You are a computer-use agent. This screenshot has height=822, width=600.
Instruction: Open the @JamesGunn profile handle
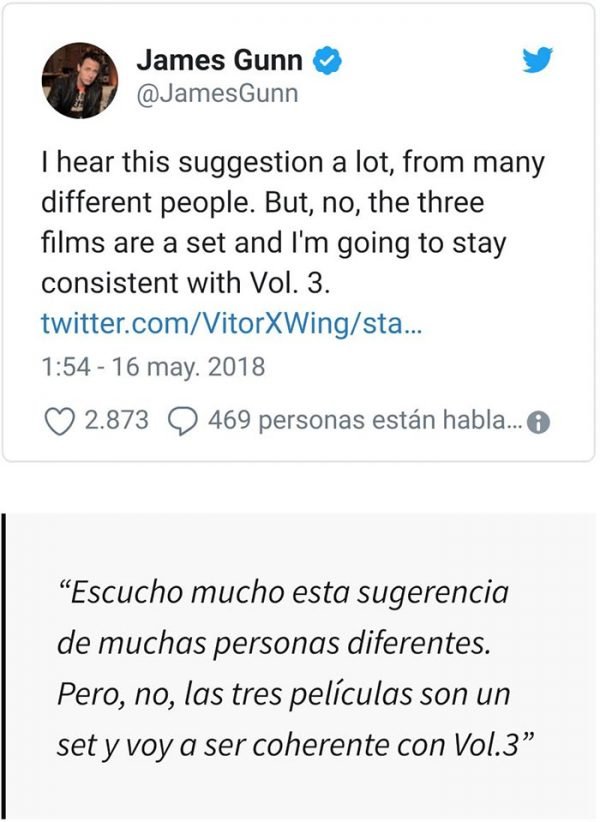point(217,94)
